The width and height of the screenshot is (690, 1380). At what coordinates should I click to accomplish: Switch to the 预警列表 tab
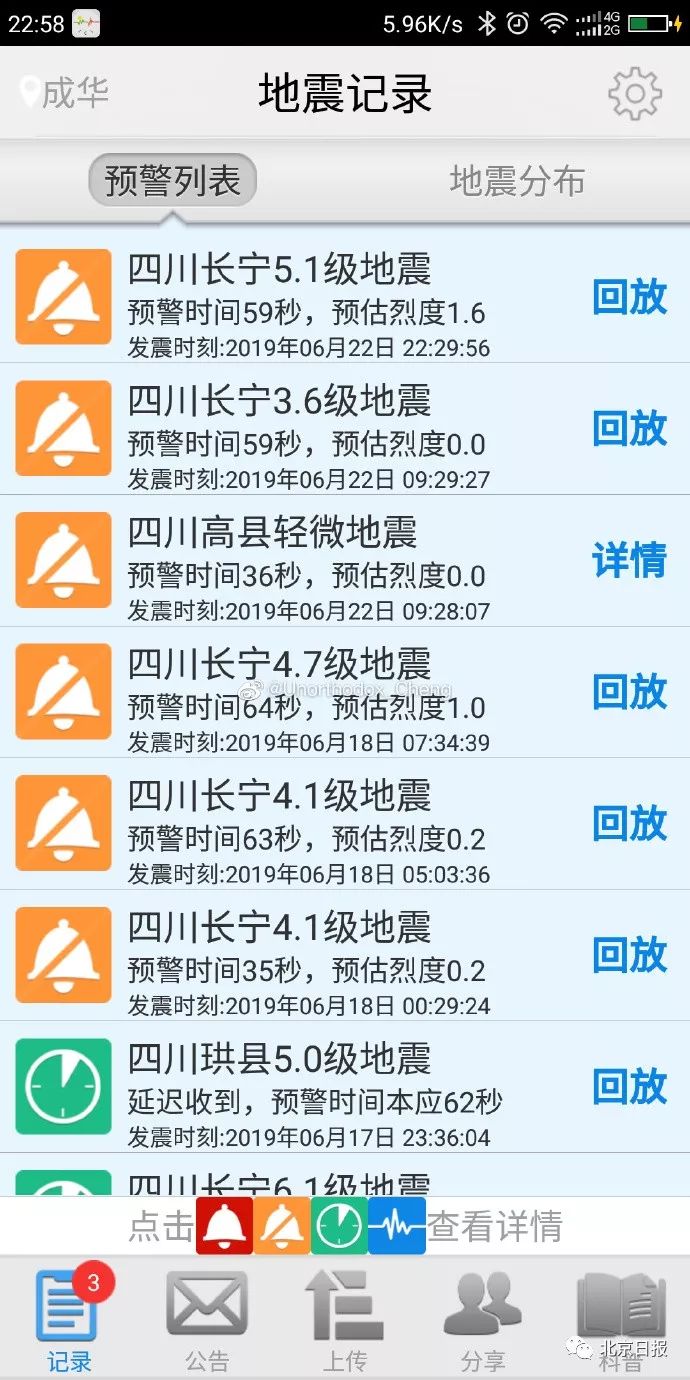click(173, 182)
